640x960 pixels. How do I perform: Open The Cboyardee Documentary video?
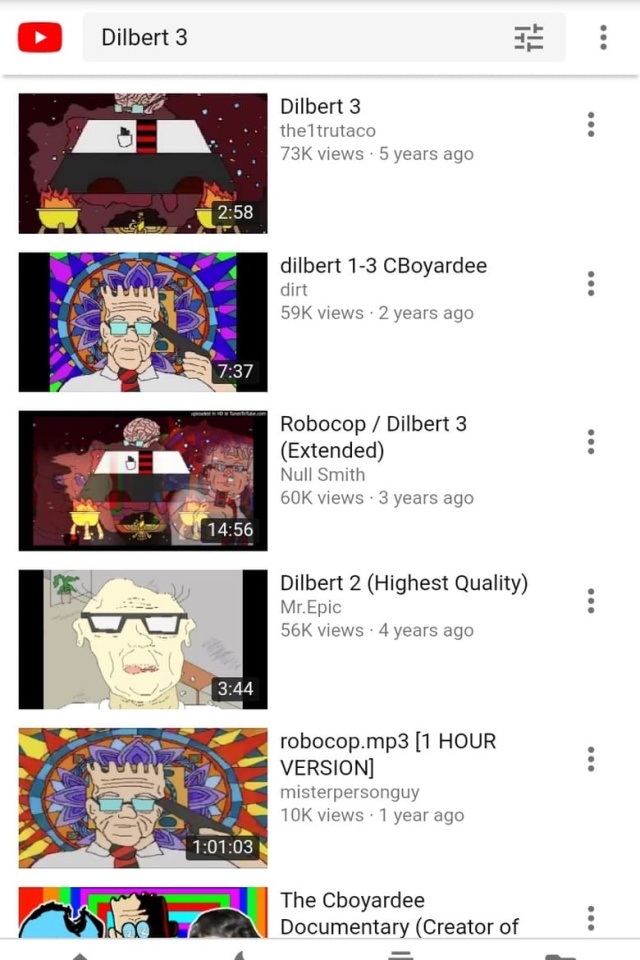tap(143, 912)
